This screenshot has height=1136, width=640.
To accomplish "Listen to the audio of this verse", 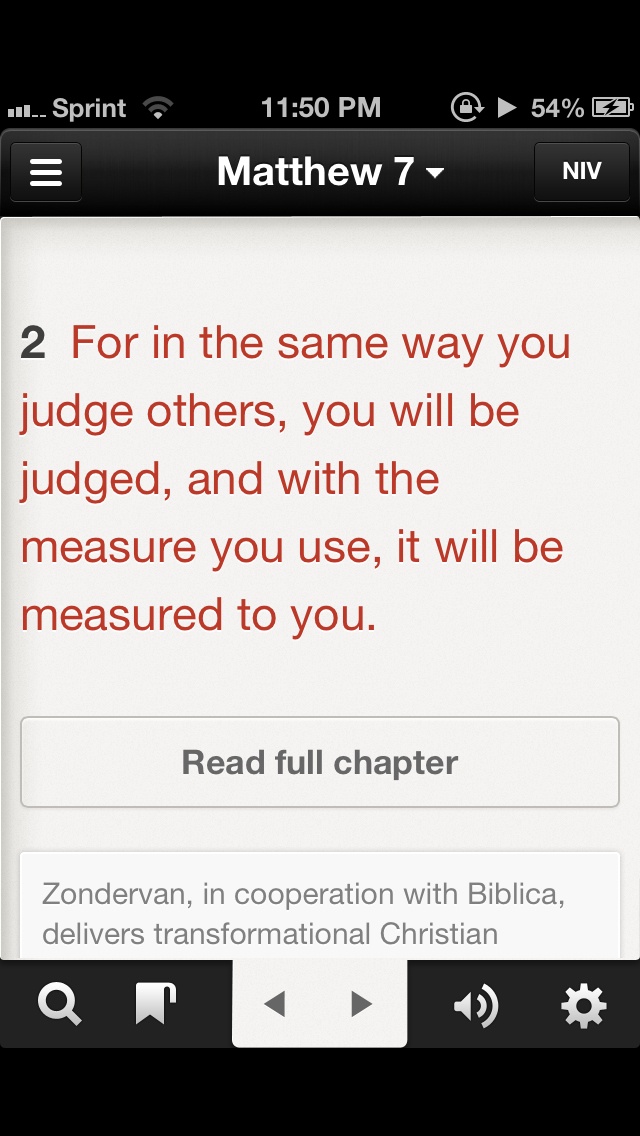I will (x=475, y=1004).
